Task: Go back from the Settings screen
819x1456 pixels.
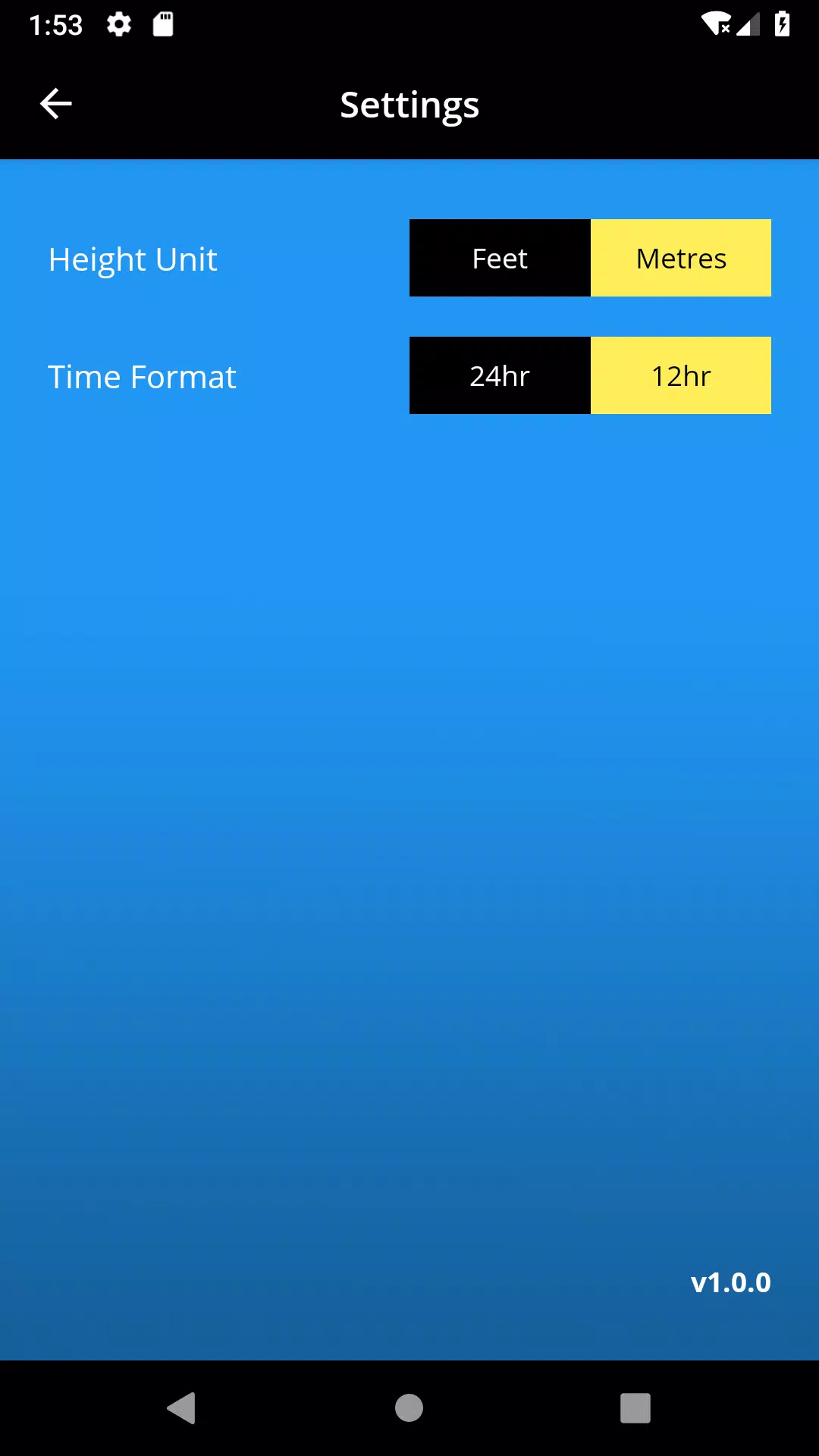Action: coord(55,104)
